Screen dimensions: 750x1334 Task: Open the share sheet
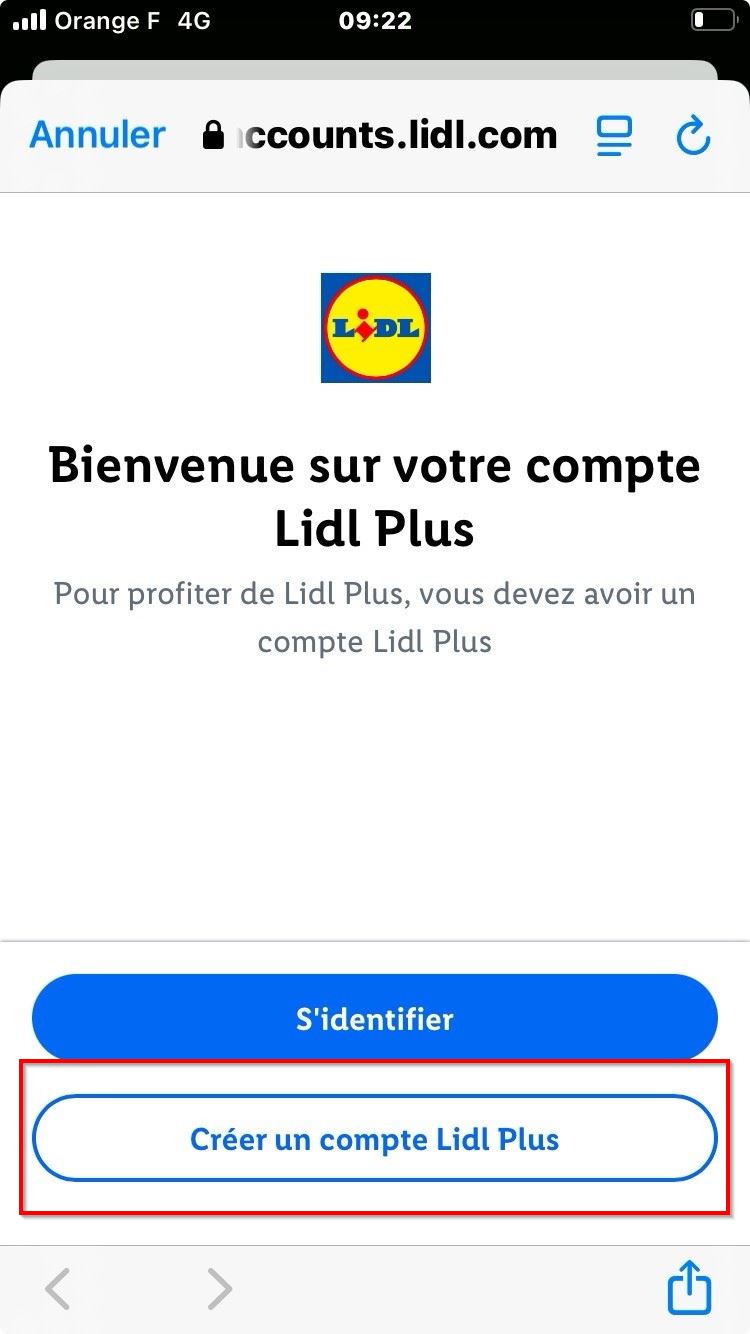point(689,1287)
